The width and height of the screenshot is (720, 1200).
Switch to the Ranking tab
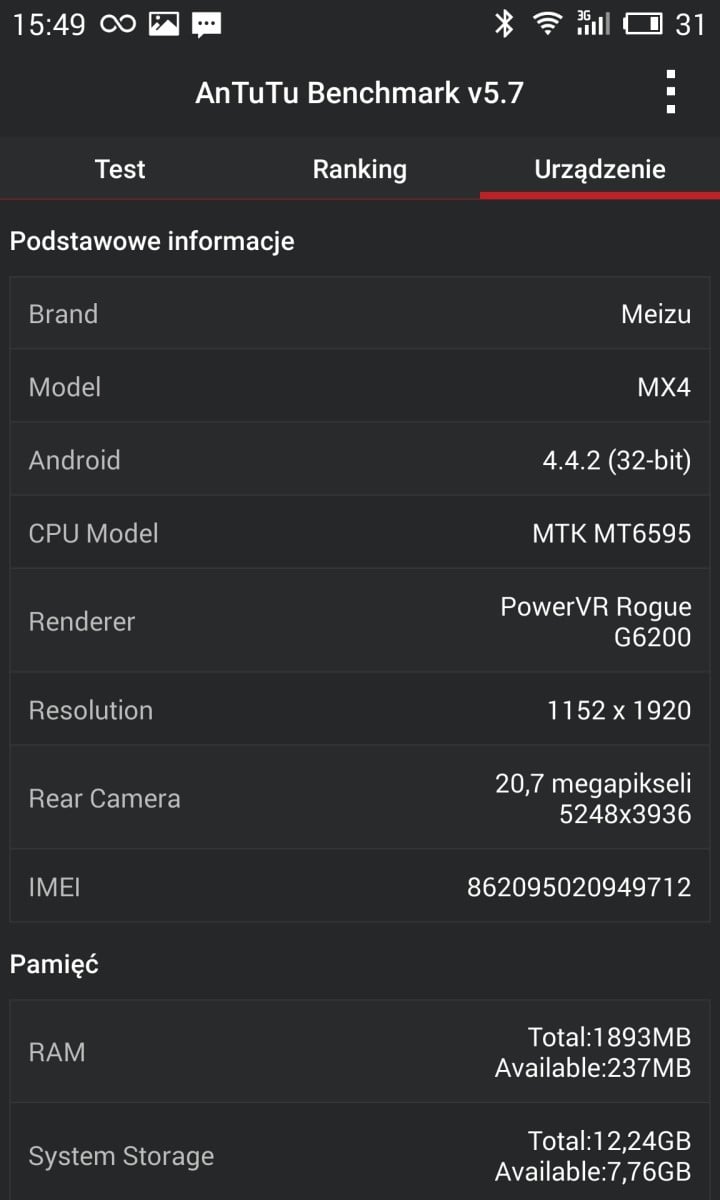click(x=360, y=169)
